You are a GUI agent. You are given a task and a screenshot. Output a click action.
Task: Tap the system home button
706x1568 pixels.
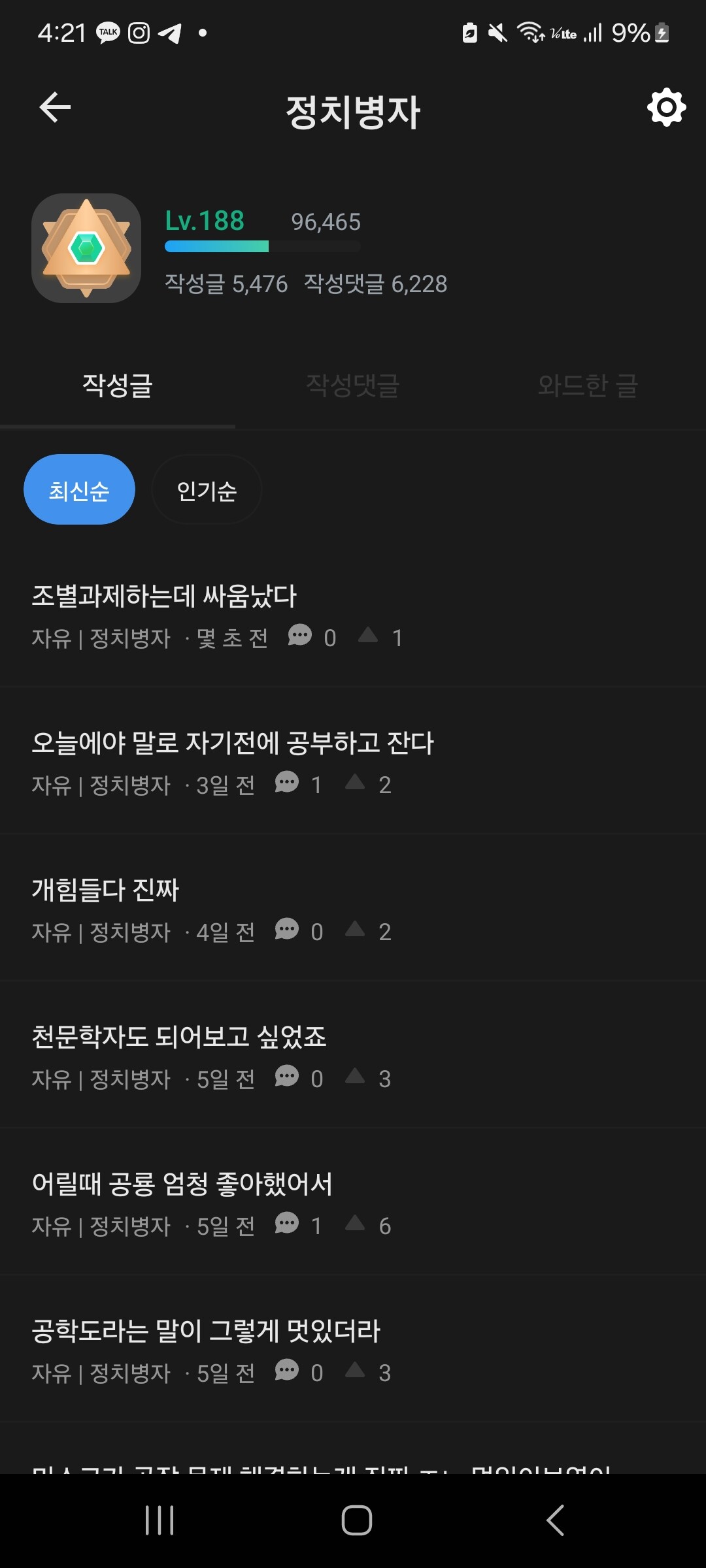point(356,1520)
